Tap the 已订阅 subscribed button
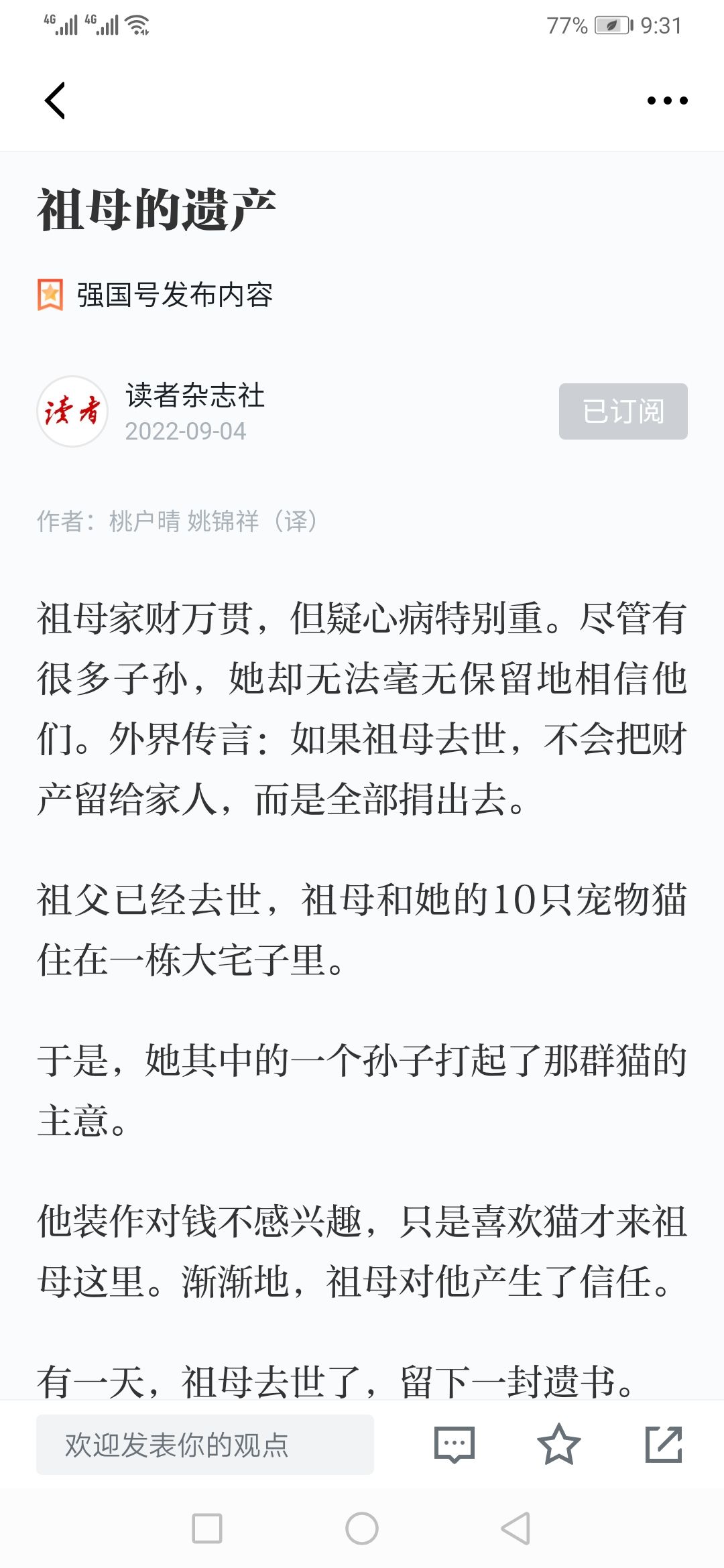This screenshot has height=1568, width=724. click(623, 411)
